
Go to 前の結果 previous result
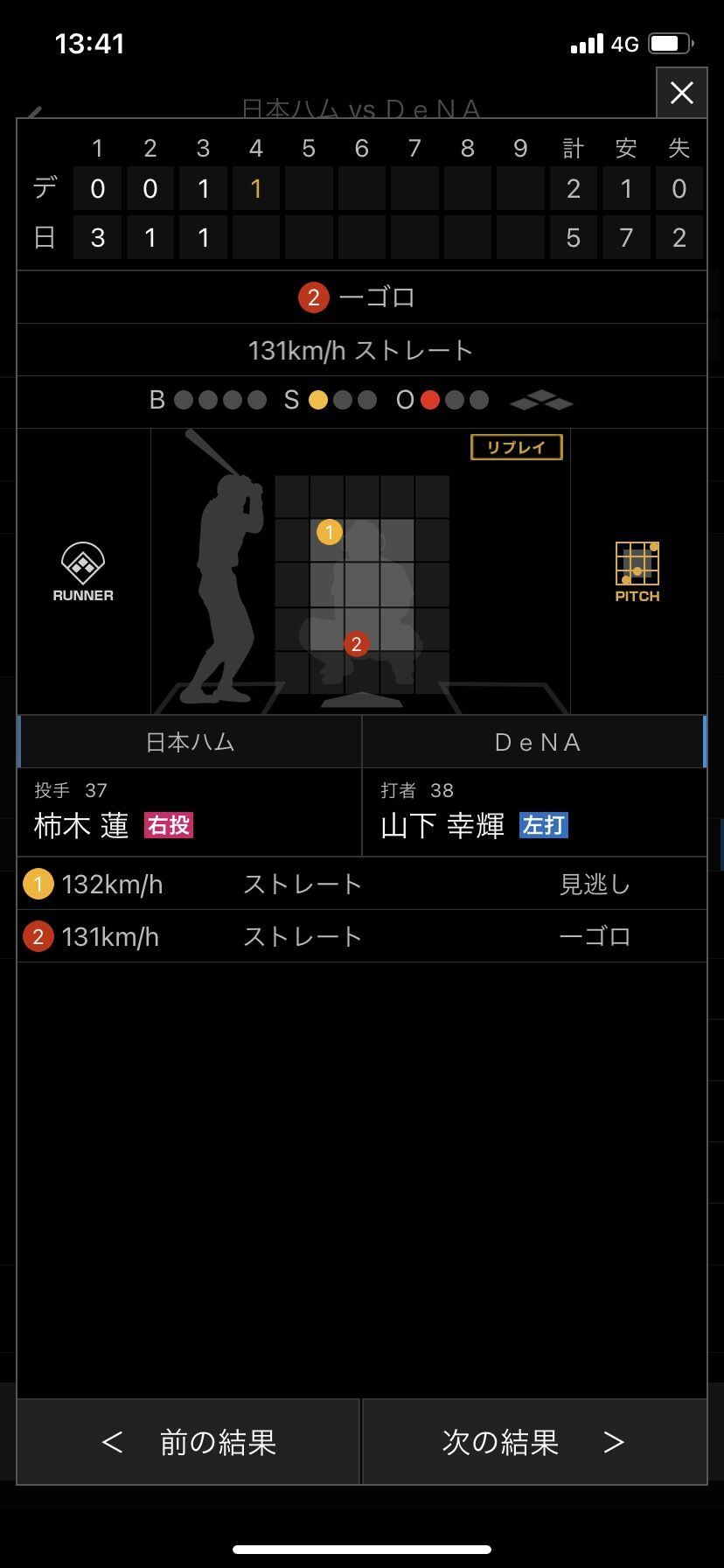point(189,1441)
